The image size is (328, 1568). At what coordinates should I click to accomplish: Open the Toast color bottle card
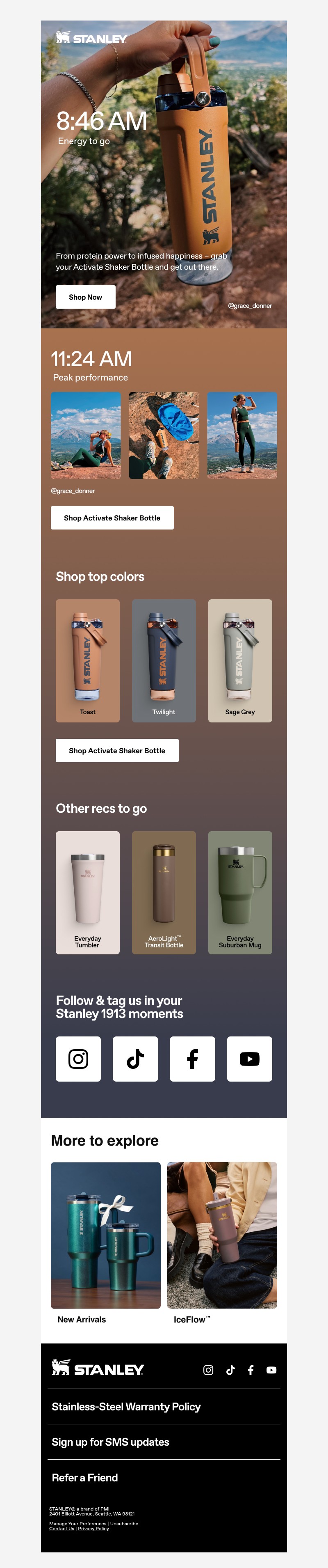tap(88, 660)
